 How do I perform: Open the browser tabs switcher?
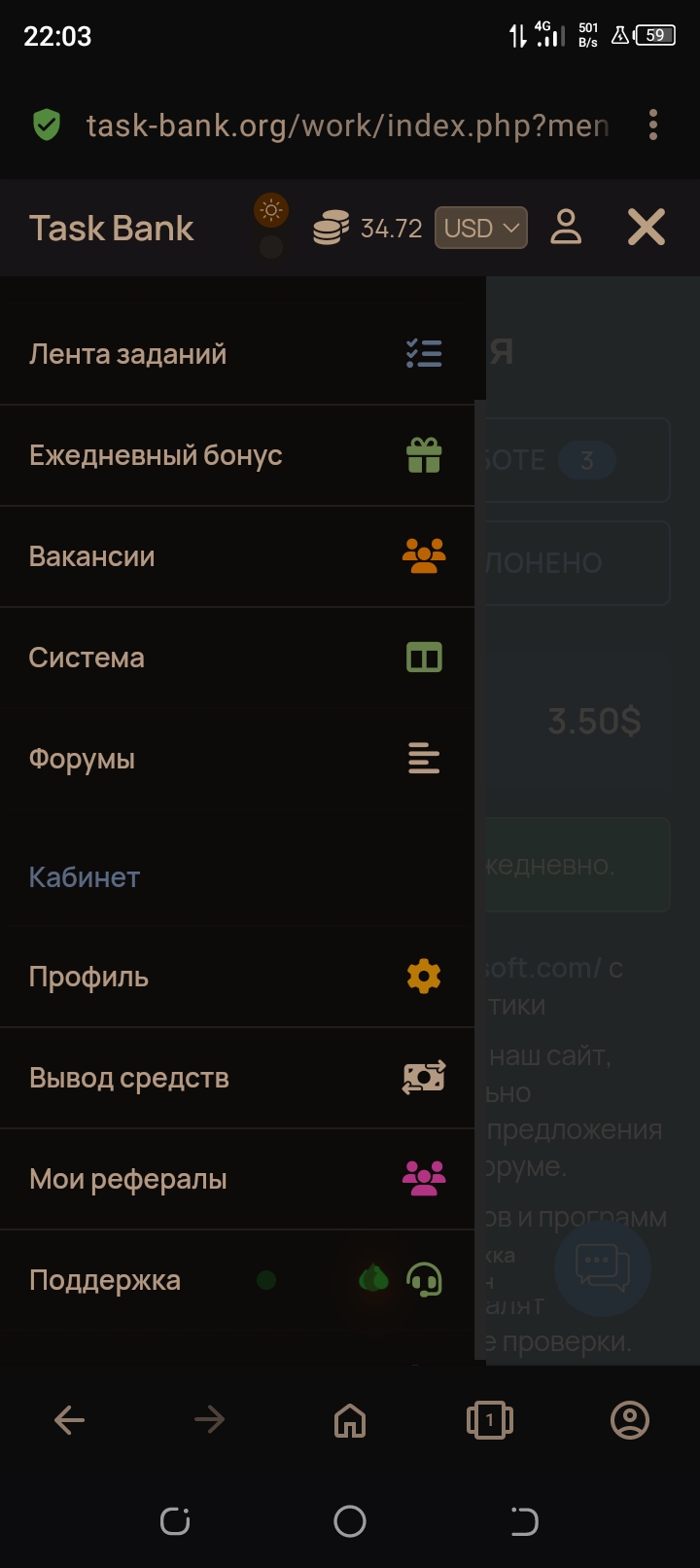[x=489, y=1420]
